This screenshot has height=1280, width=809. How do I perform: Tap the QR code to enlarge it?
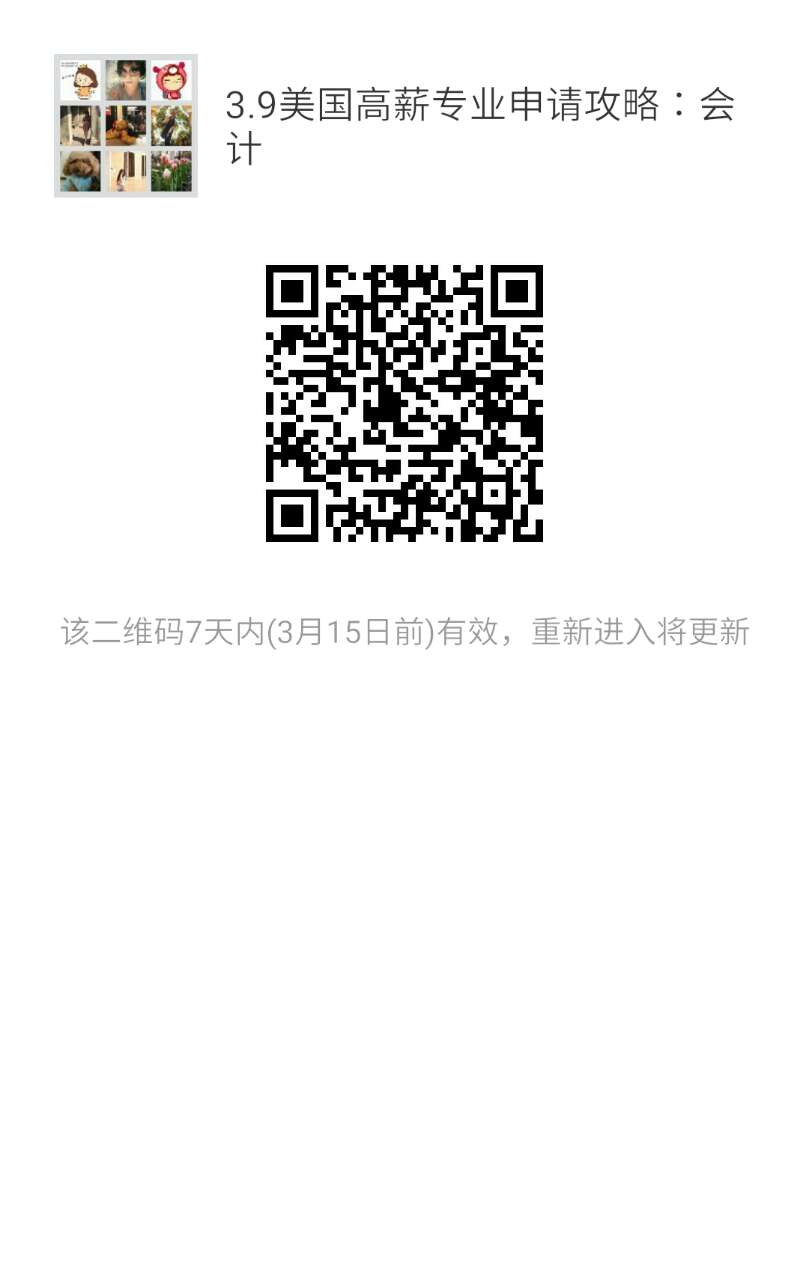pyautogui.click(x=404, y=400)
